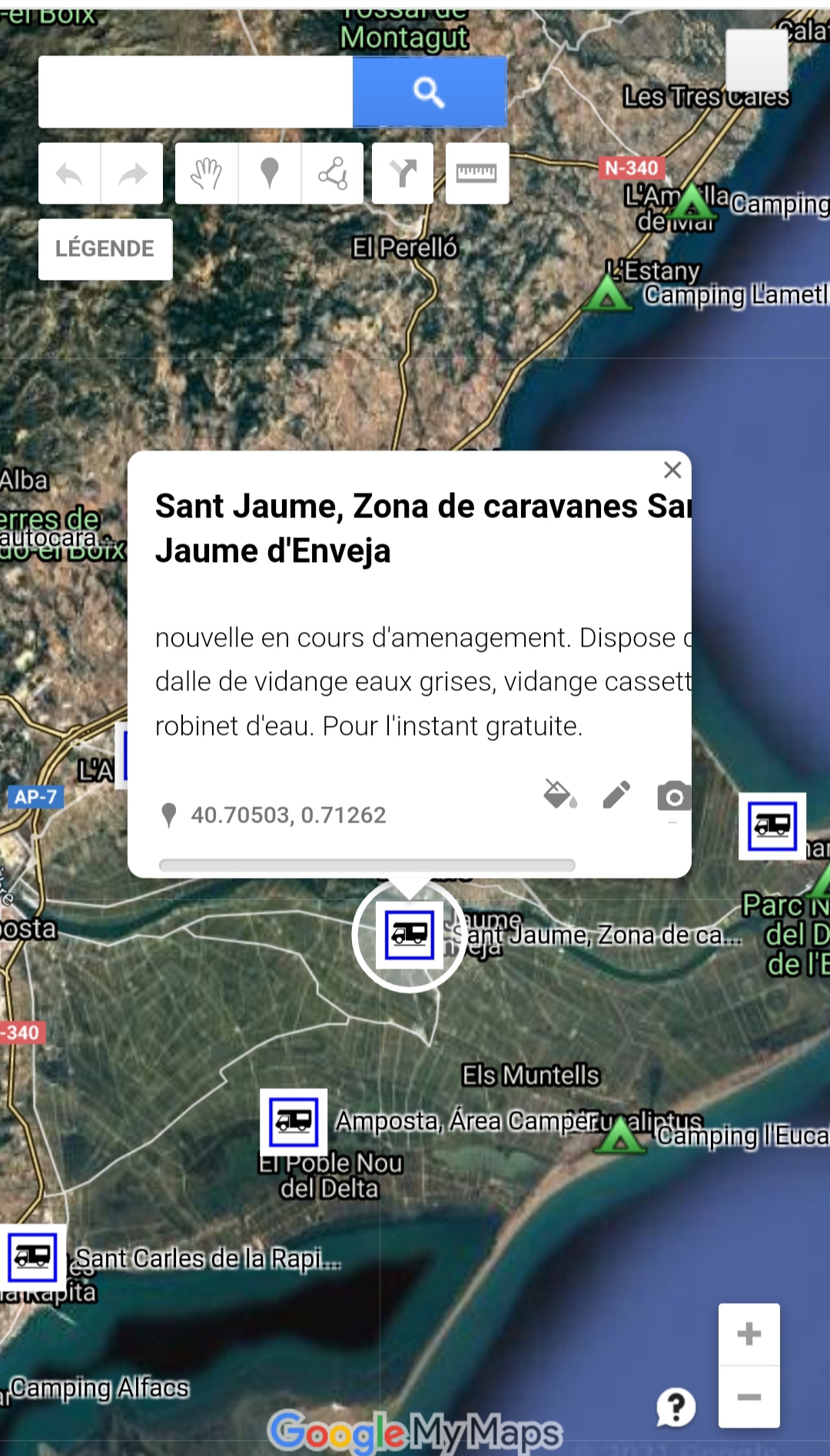The image size is (830, 1456).
Task: Zoom in on the map
Action: 749,1334
